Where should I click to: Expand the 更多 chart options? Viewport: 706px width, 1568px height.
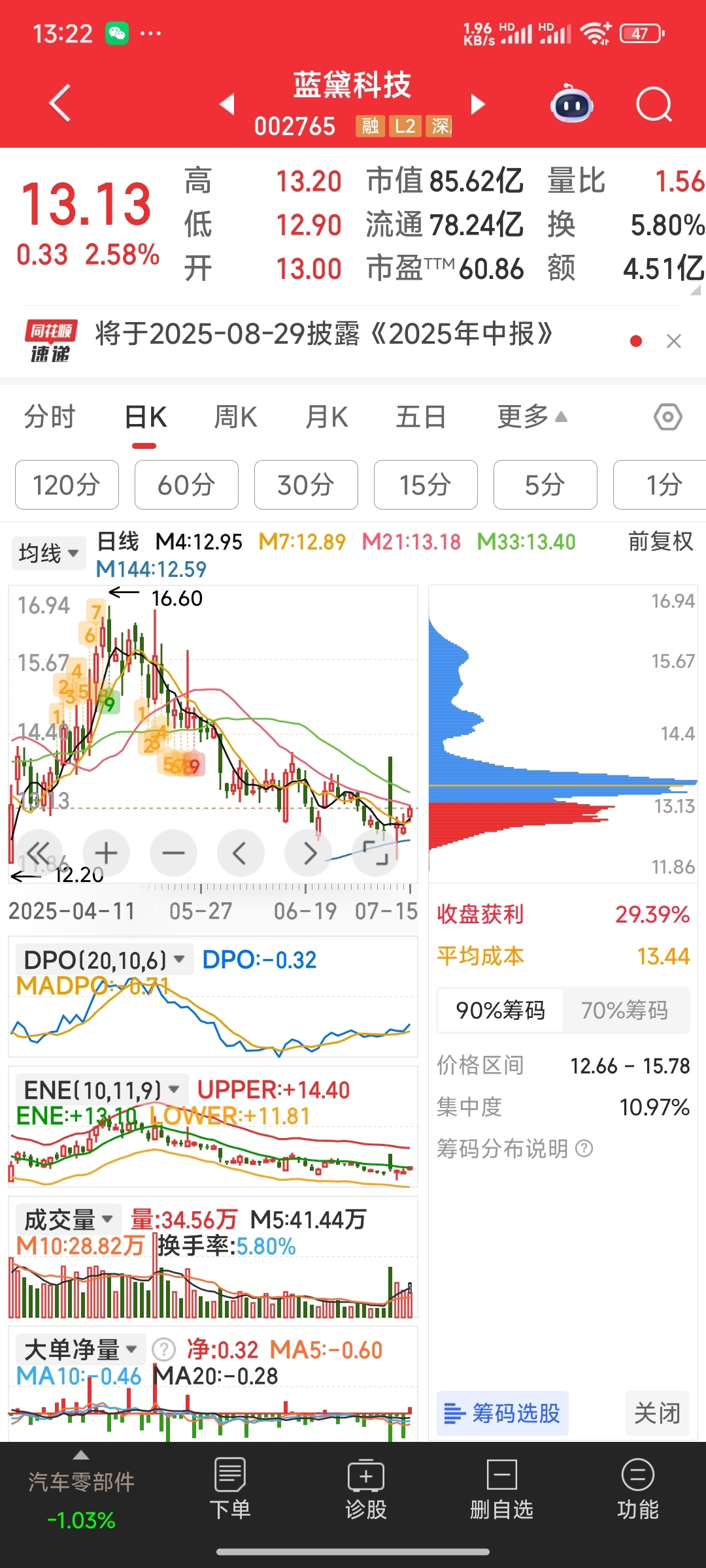[x=531, y=417]
